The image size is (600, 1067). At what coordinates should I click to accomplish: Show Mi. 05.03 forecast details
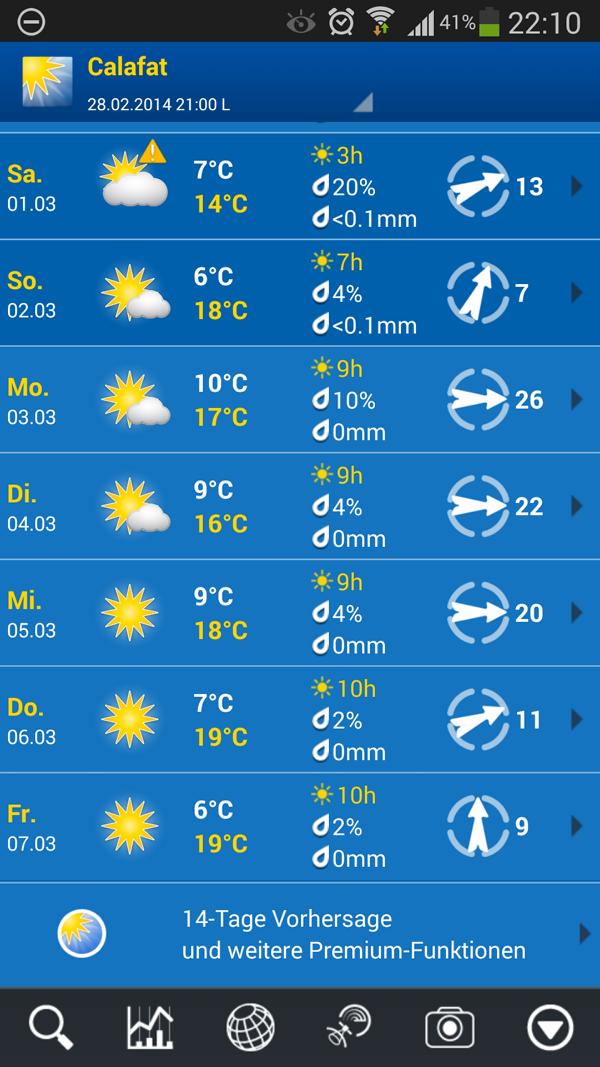click(x=300, y=613)
